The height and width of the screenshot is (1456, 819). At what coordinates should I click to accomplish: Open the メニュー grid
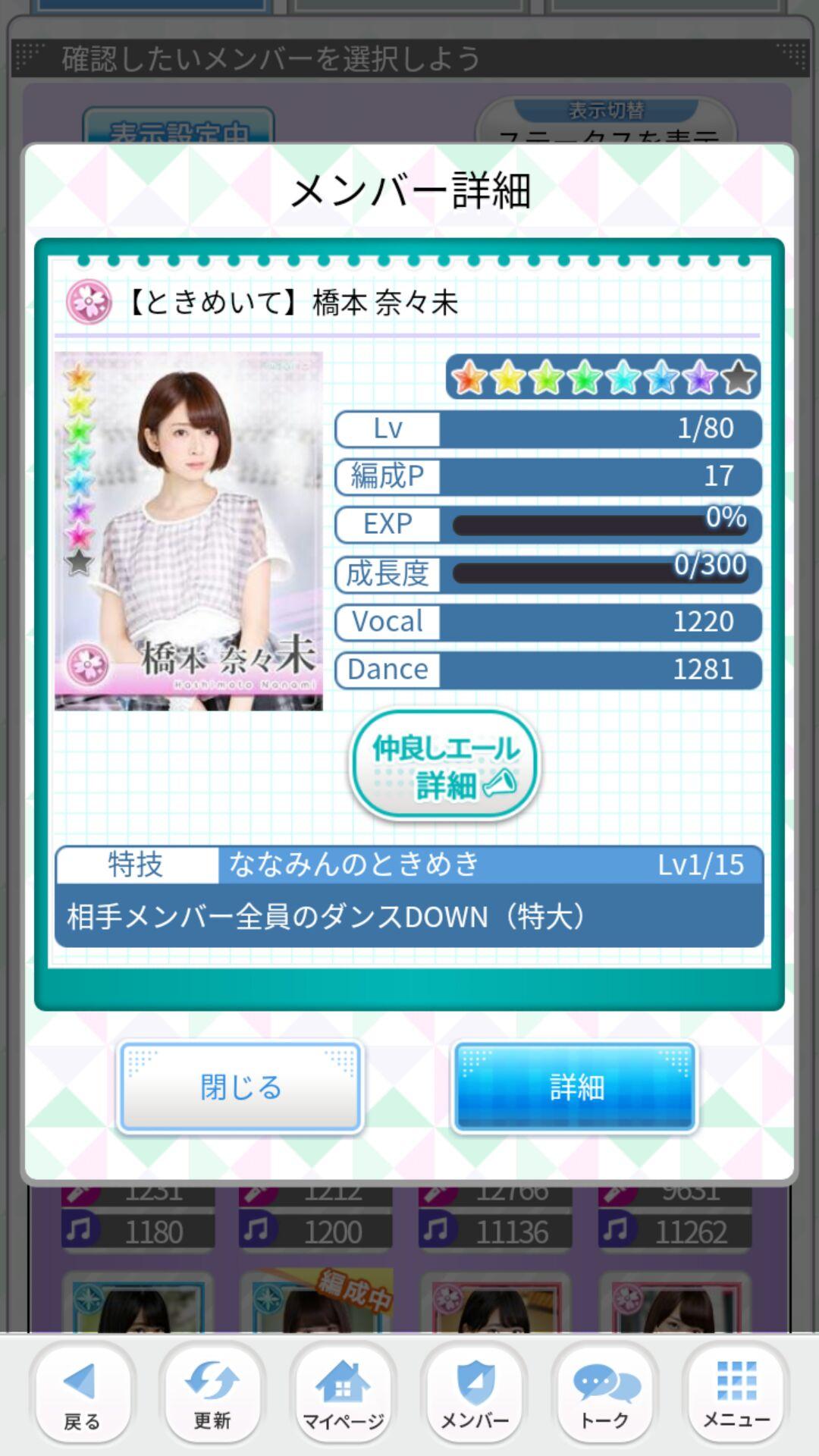pyautogui.click(x=736, y=1394)
